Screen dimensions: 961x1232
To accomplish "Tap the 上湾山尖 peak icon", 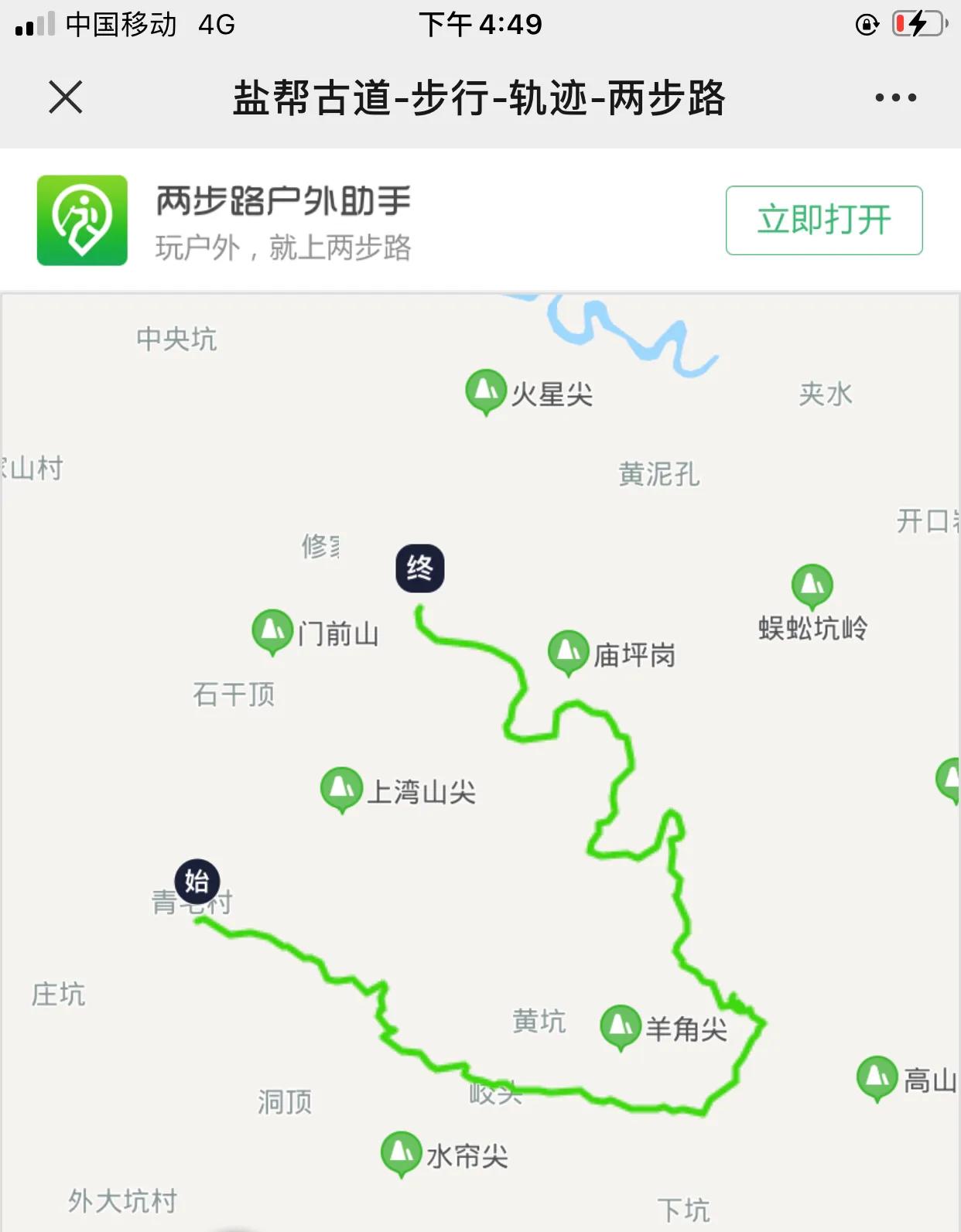I will pyautogui.click(x=340, y=788).
